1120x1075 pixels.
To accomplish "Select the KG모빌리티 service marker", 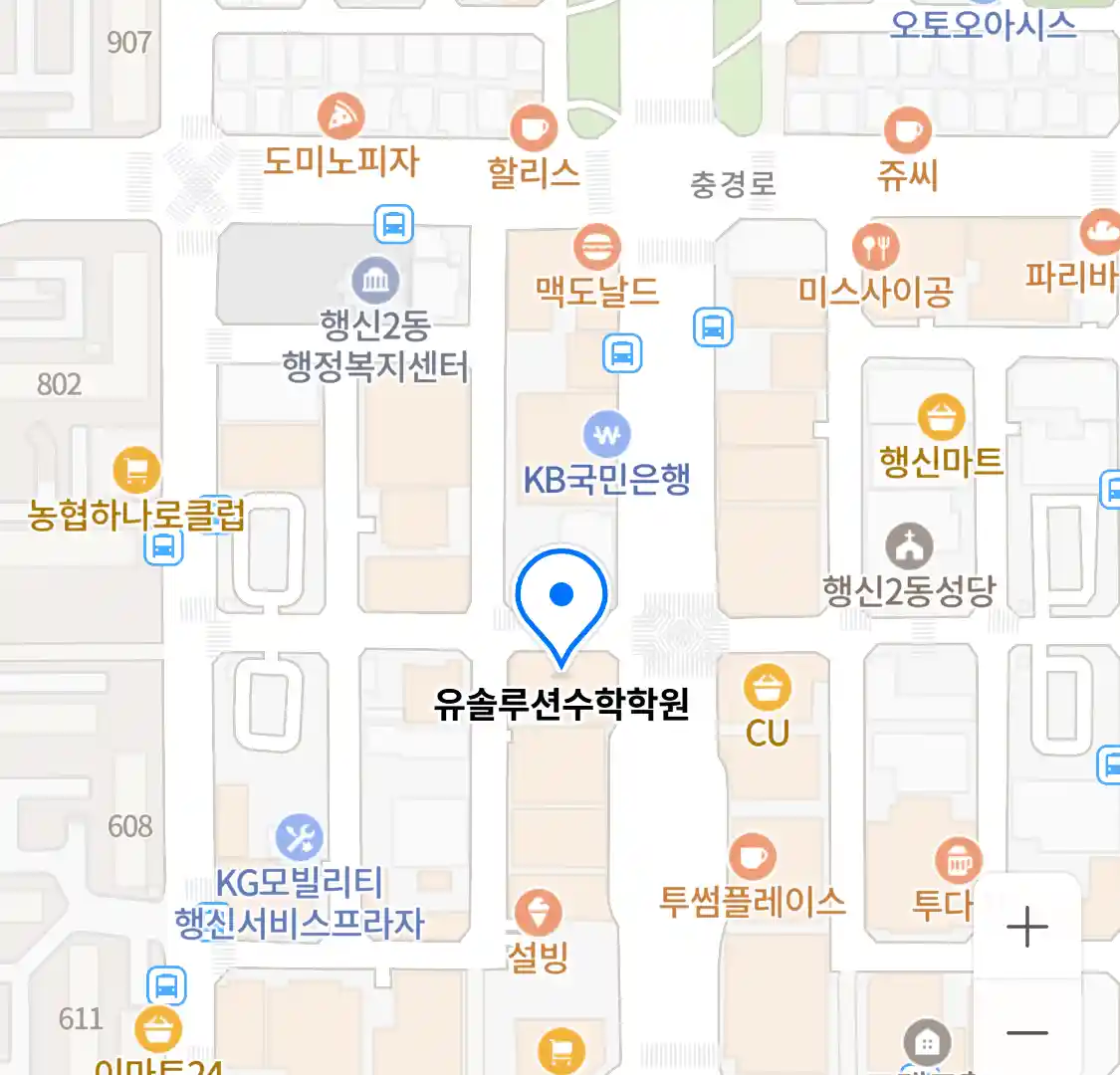I will (299, 838).
